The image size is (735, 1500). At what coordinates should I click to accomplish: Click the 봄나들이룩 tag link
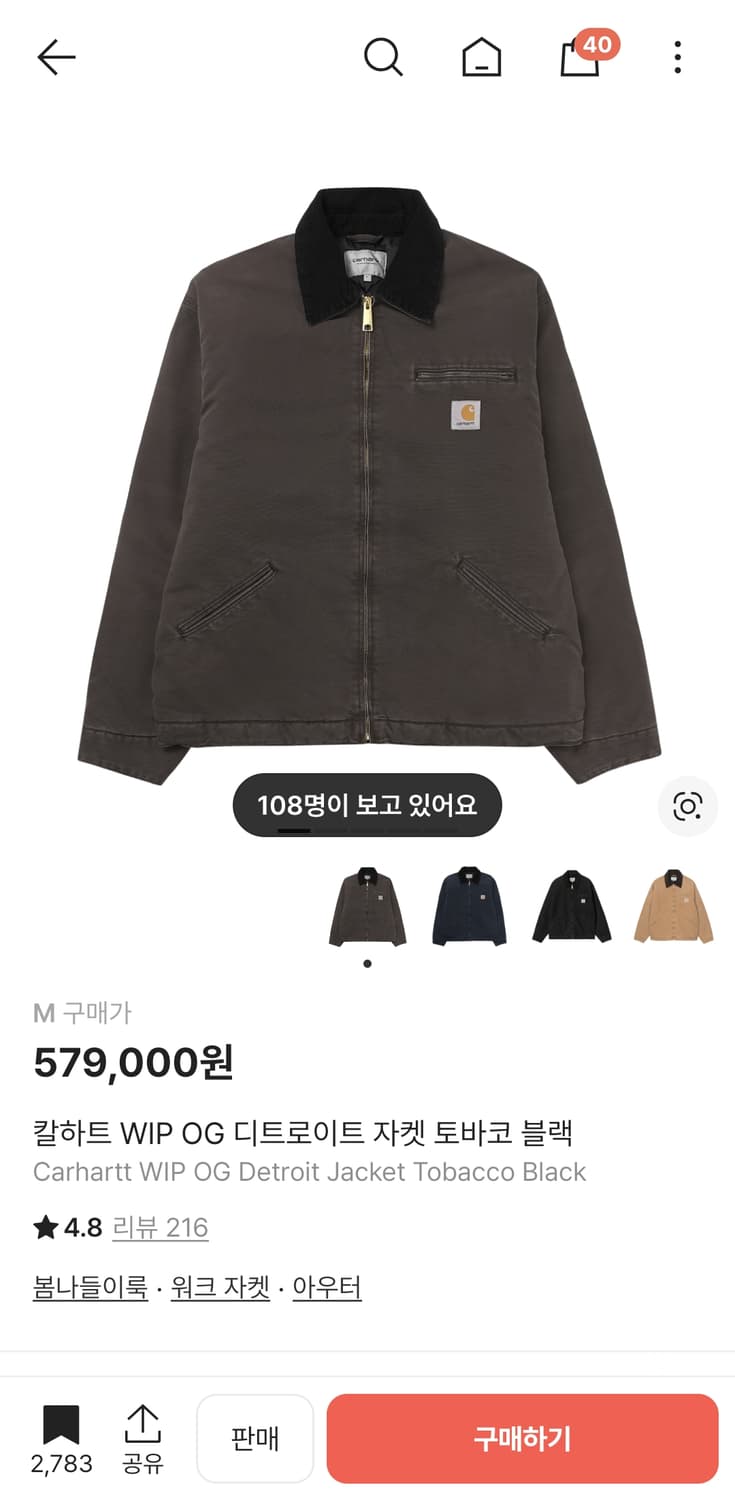[x=89, y=1289]
